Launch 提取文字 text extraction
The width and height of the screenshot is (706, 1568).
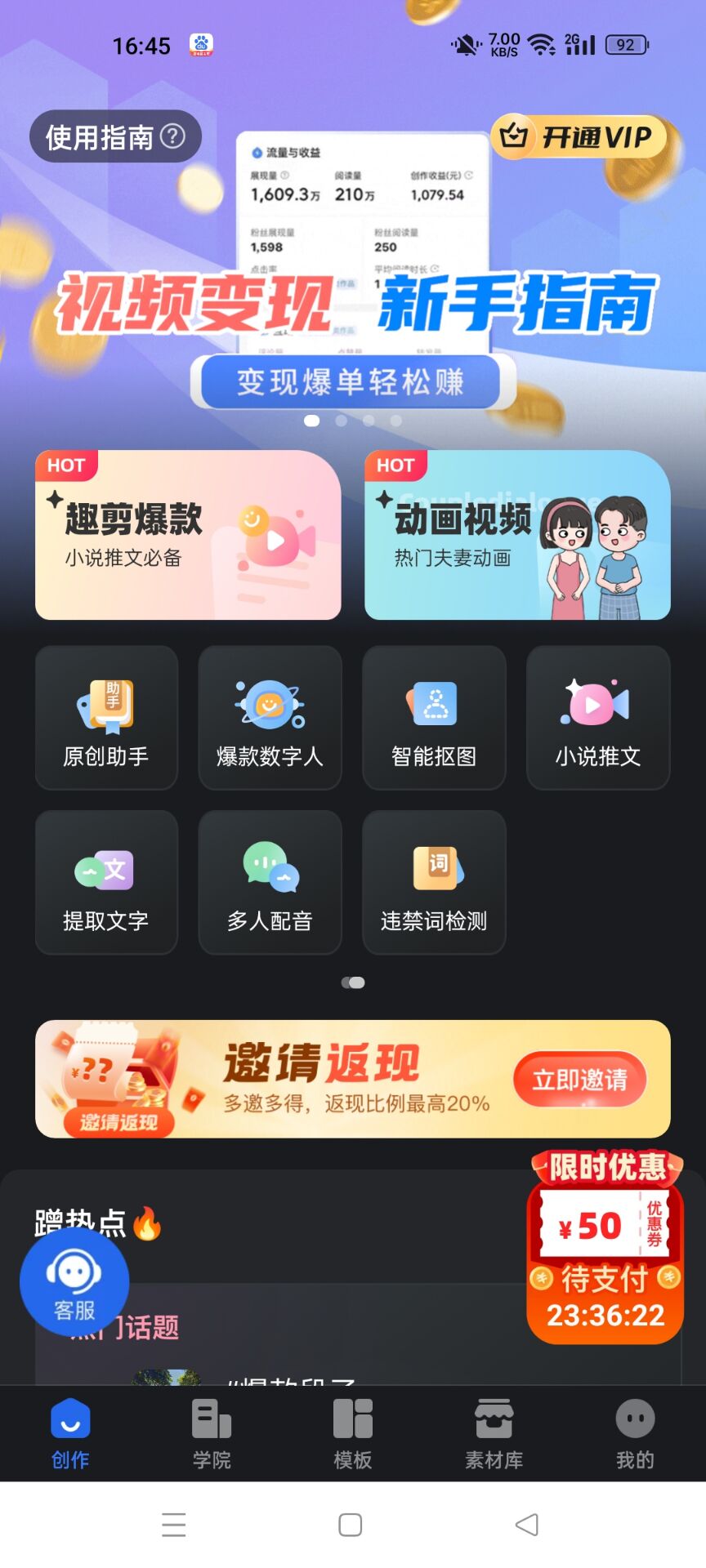[x=106, y=882]
